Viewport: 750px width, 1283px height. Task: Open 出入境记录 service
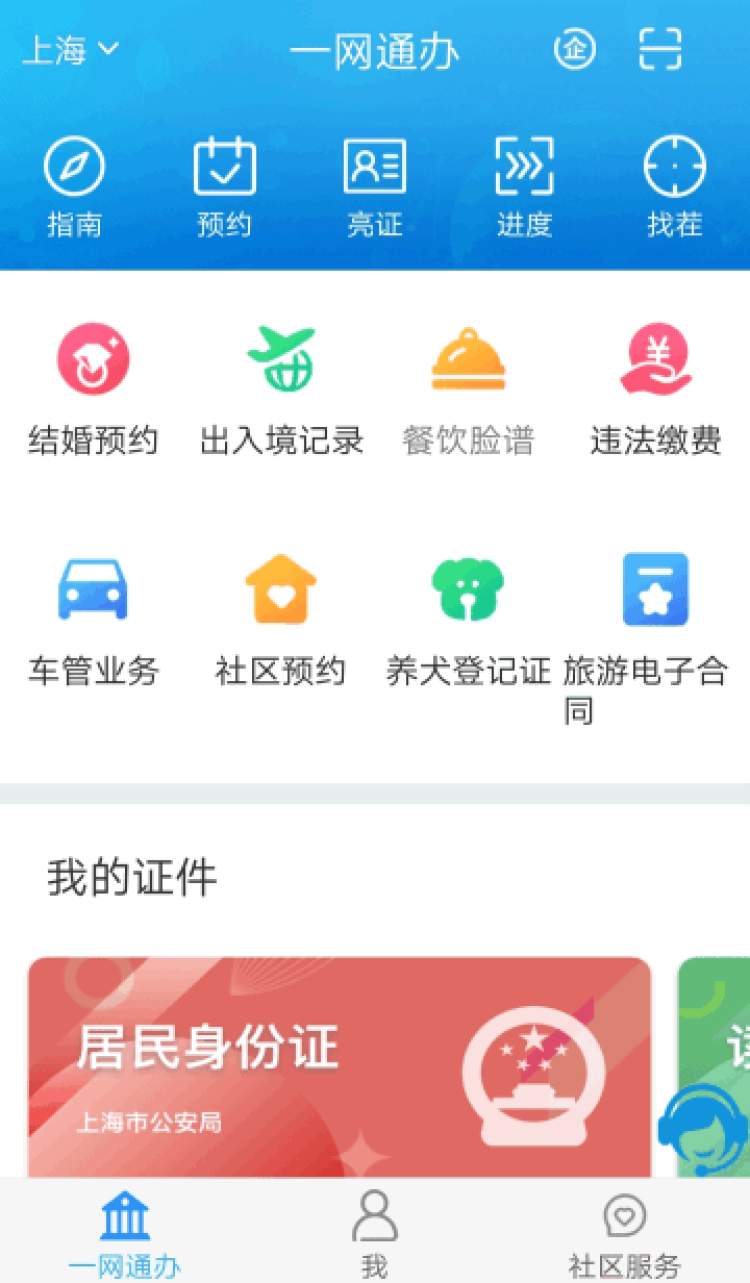pyautogui.click(x=281, y=387)
